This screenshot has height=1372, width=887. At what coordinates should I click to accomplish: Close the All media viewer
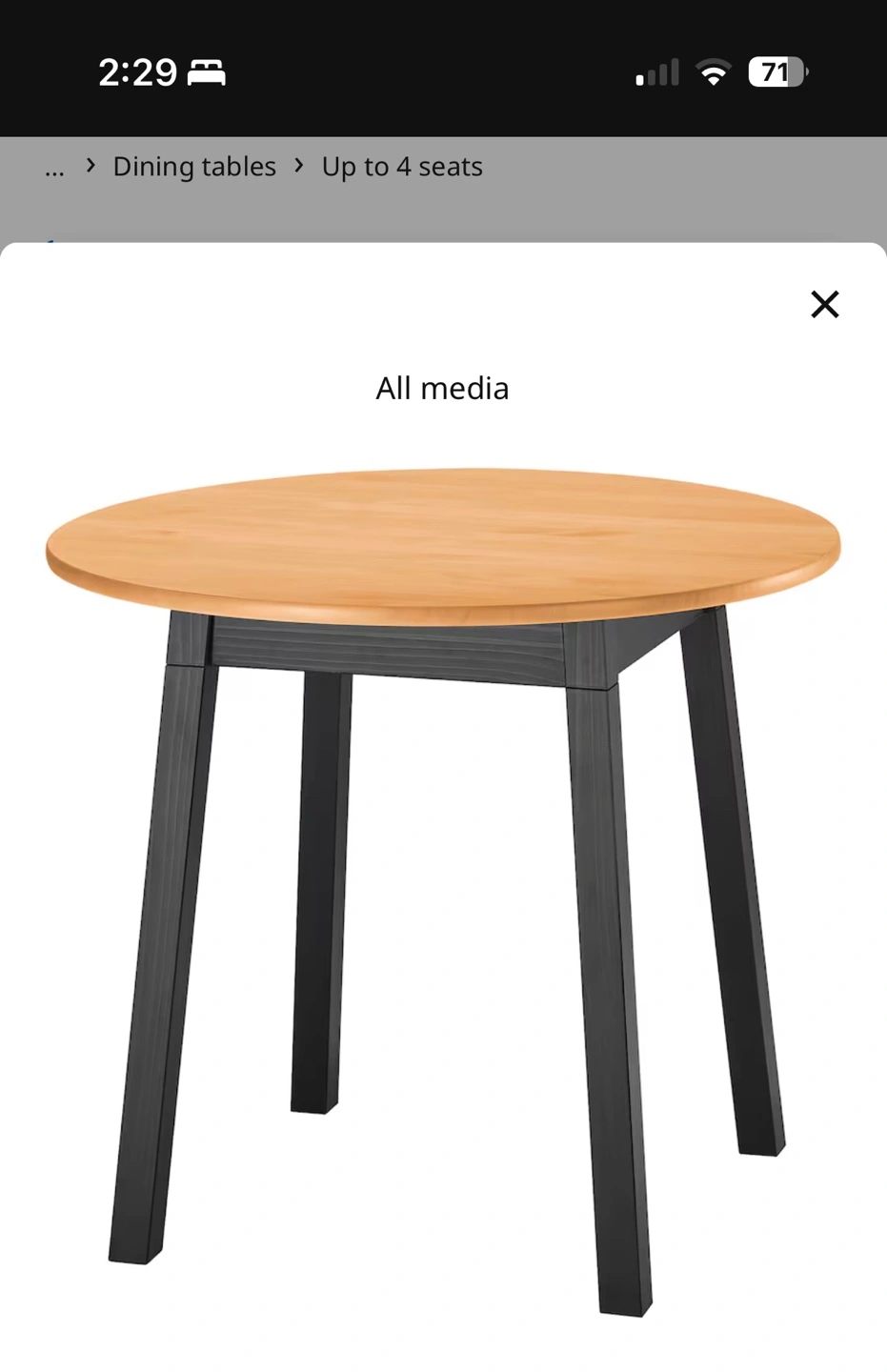coord(824,304)
